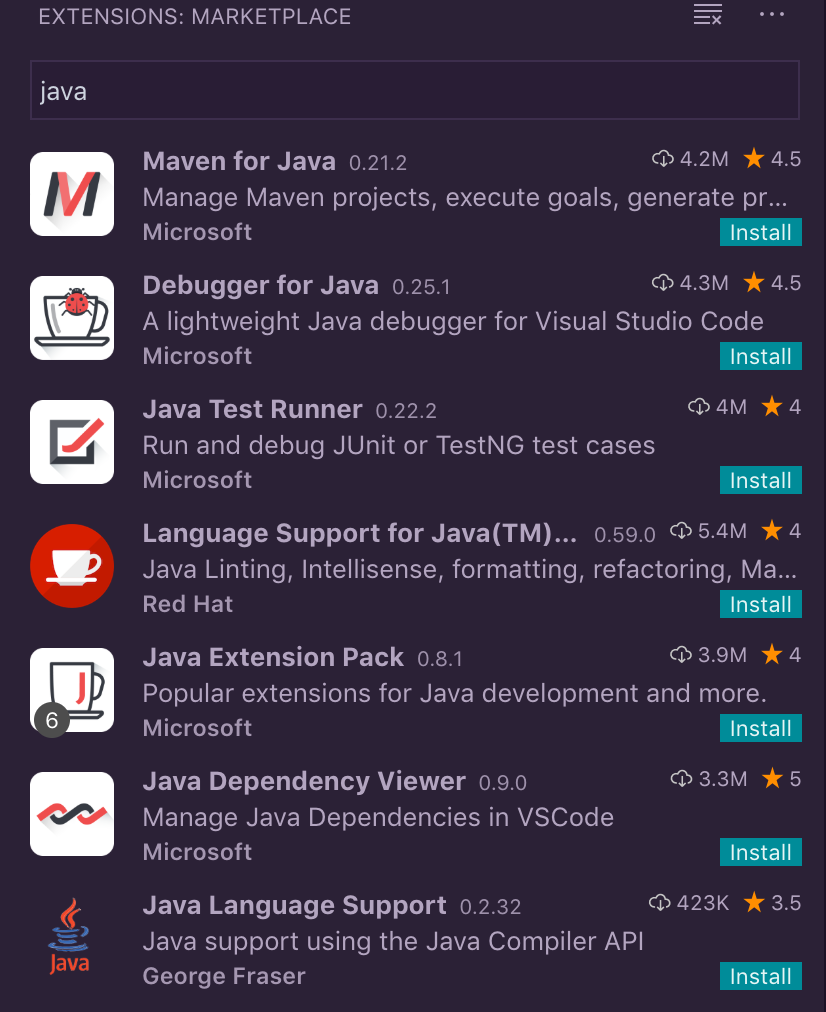Install the Maven for Java extension

click(760, 232)
